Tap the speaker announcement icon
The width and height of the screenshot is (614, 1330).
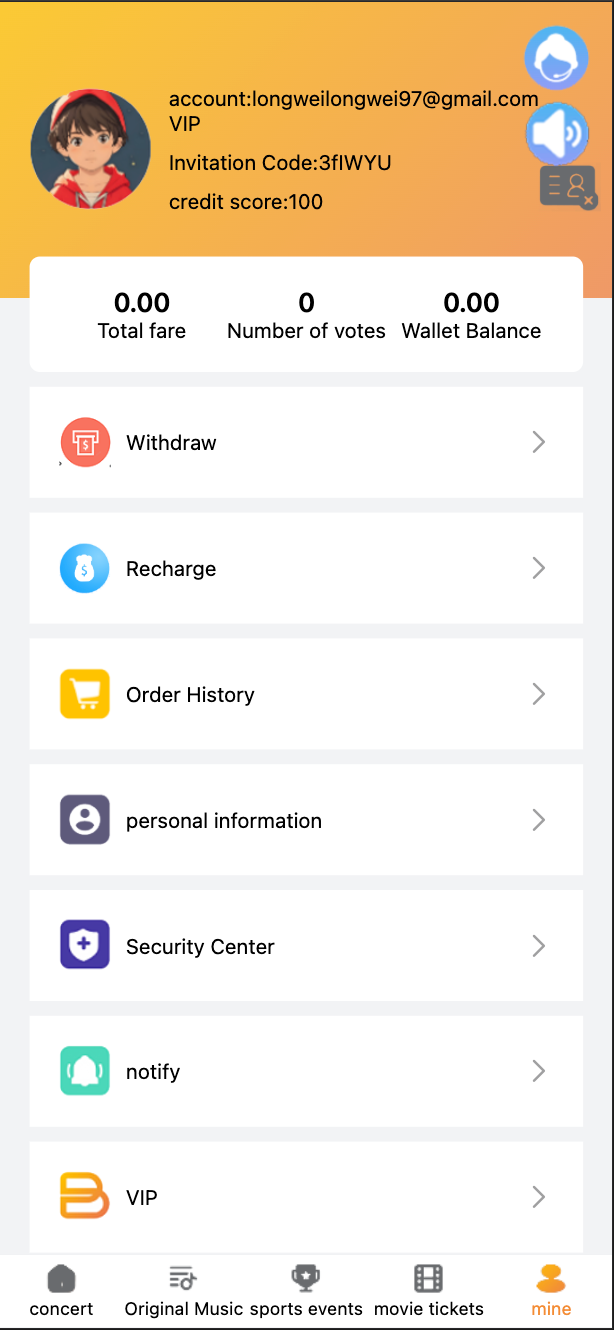pos(556,134)
